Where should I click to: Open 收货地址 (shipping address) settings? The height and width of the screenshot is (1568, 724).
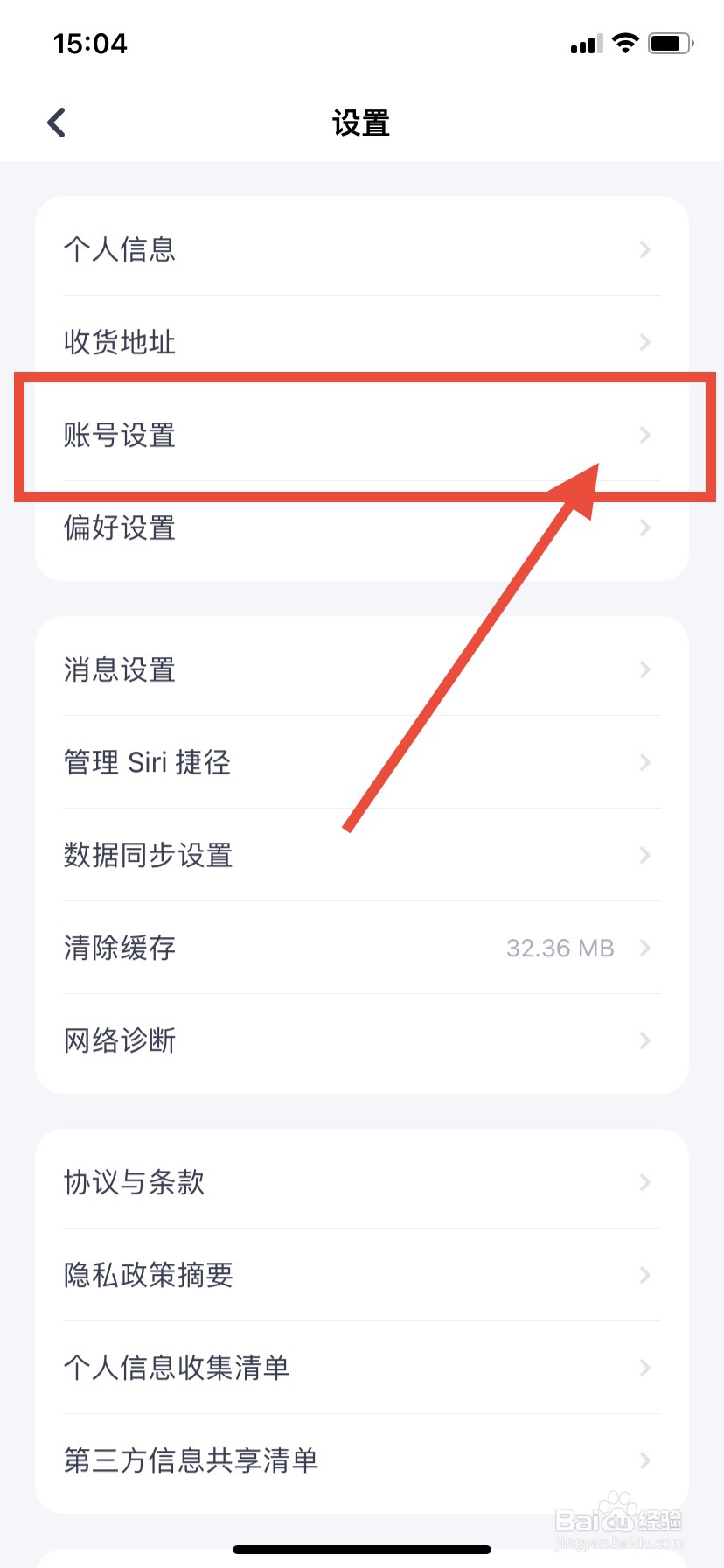coord(120,342)
